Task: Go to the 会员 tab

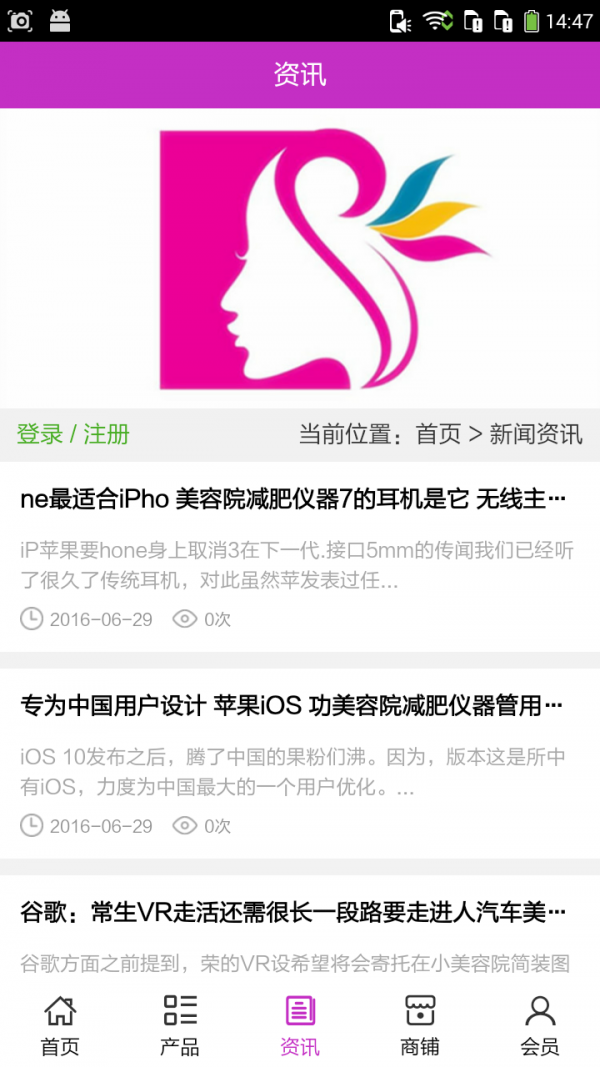Action: click(540, 1025)
